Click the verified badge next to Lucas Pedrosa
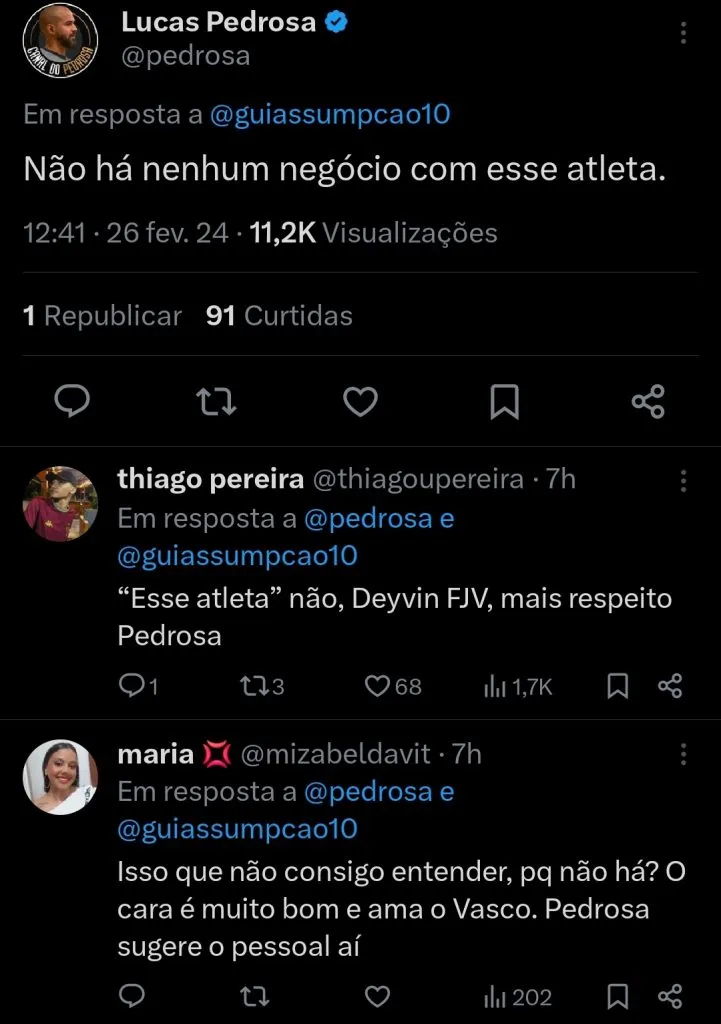Screen dimensions: 721x1024 (x=335, y=19)
